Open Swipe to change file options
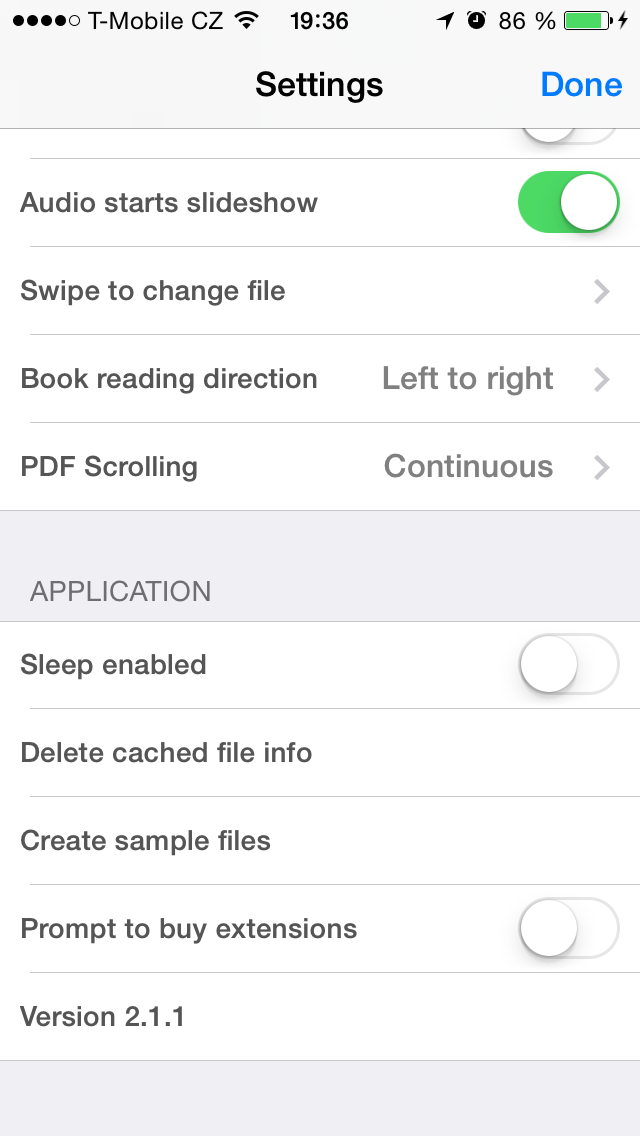The image size is (640, 1136). tap(320, 291)
